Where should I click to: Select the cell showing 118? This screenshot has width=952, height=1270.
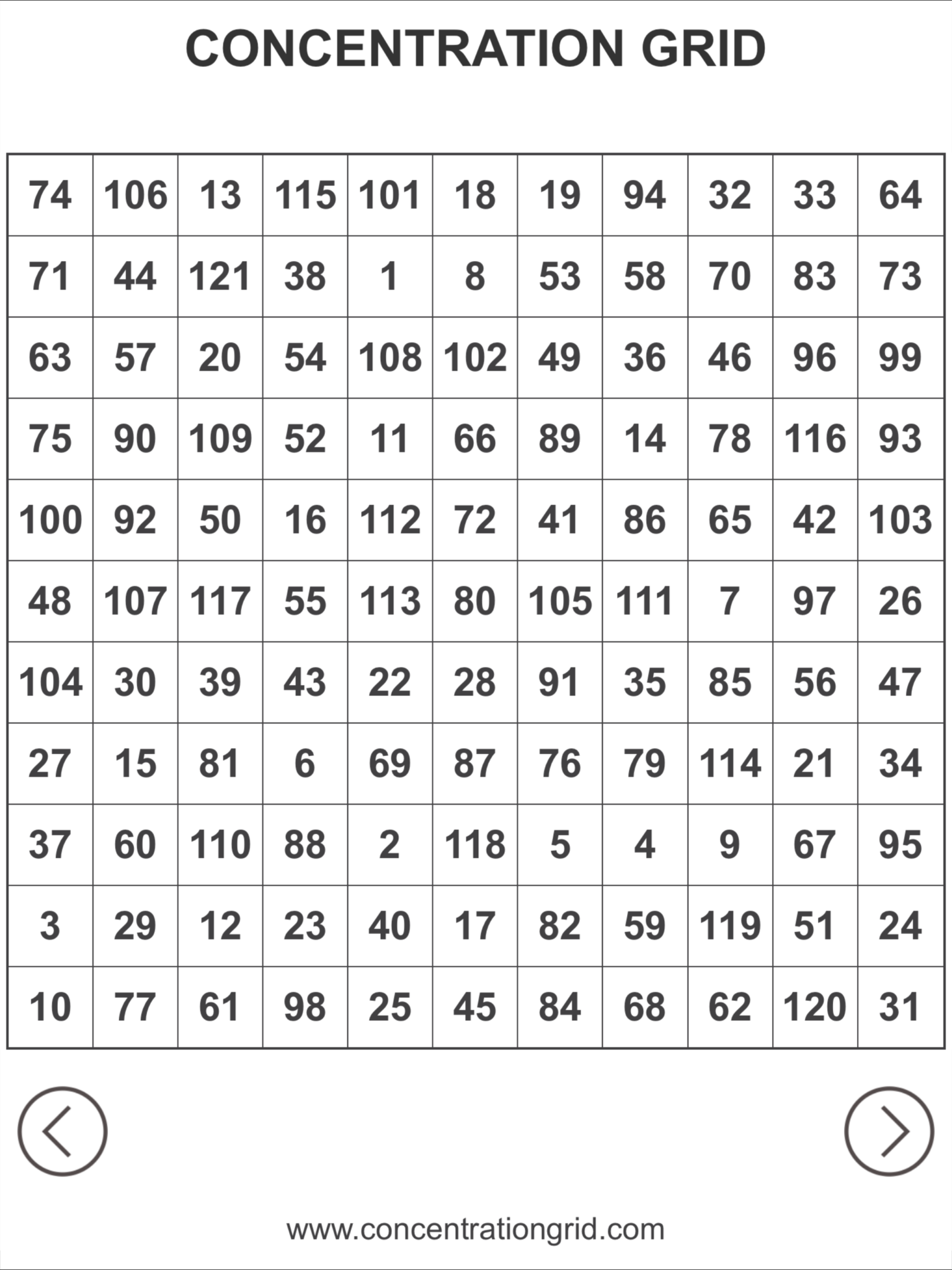click(475, 844)
